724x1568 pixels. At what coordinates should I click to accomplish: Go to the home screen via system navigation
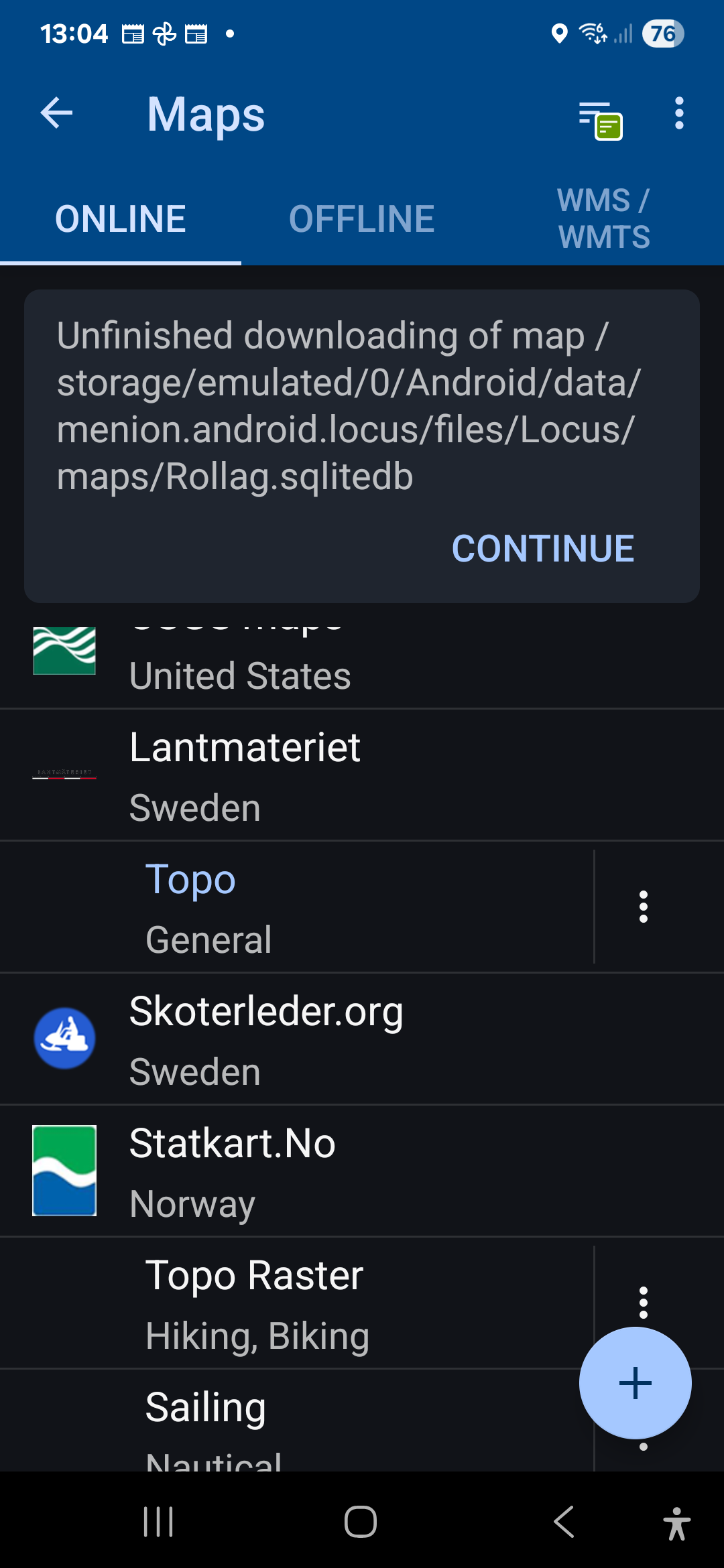coord(361,1521)
